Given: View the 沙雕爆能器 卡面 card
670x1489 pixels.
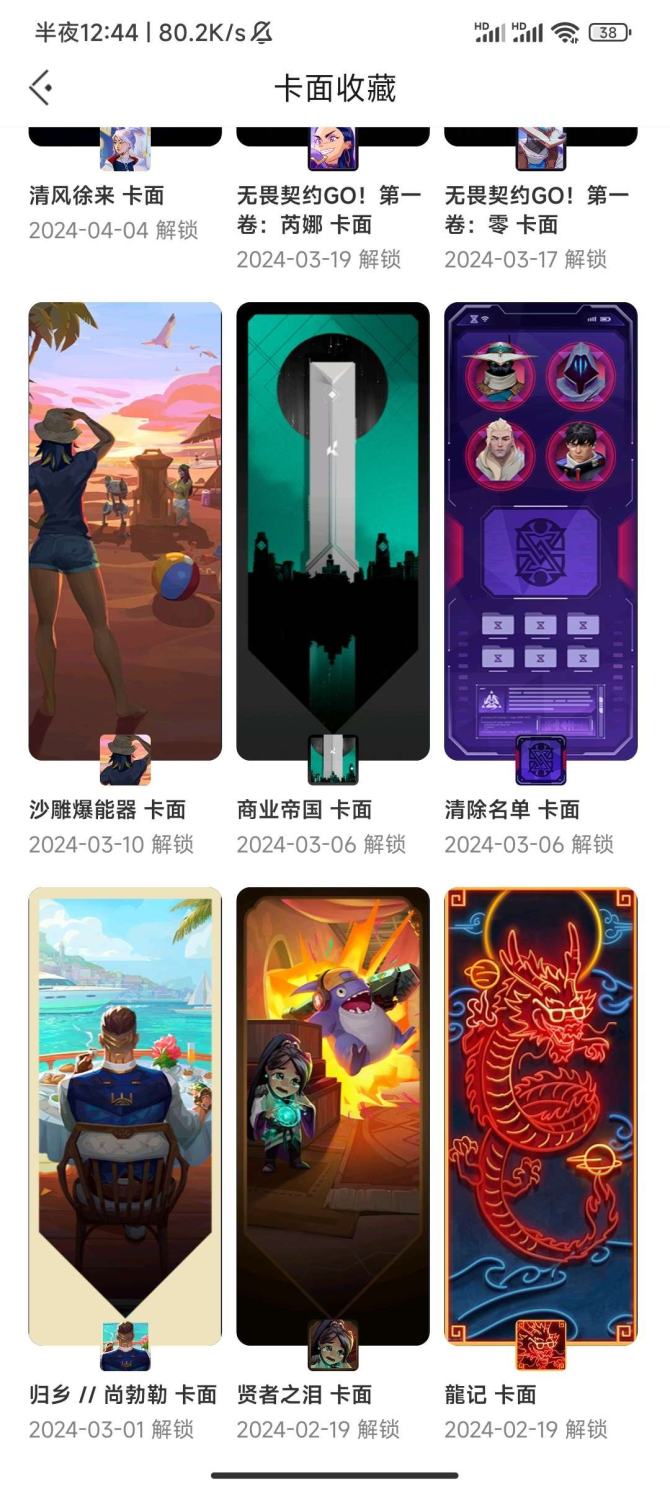Looking at the screenshot, I should 125,530.
